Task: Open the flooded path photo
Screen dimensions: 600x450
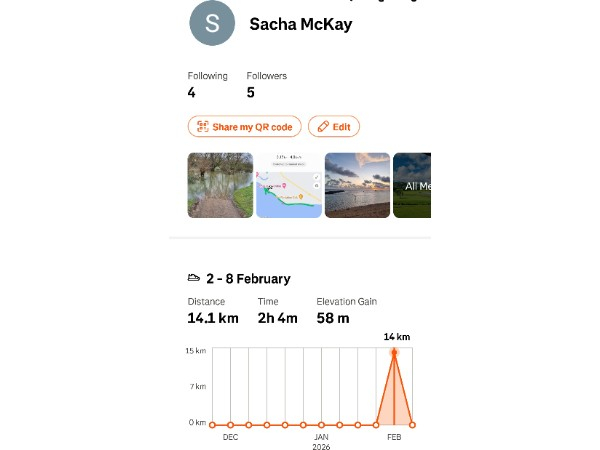Action: [x=220, y=185]
